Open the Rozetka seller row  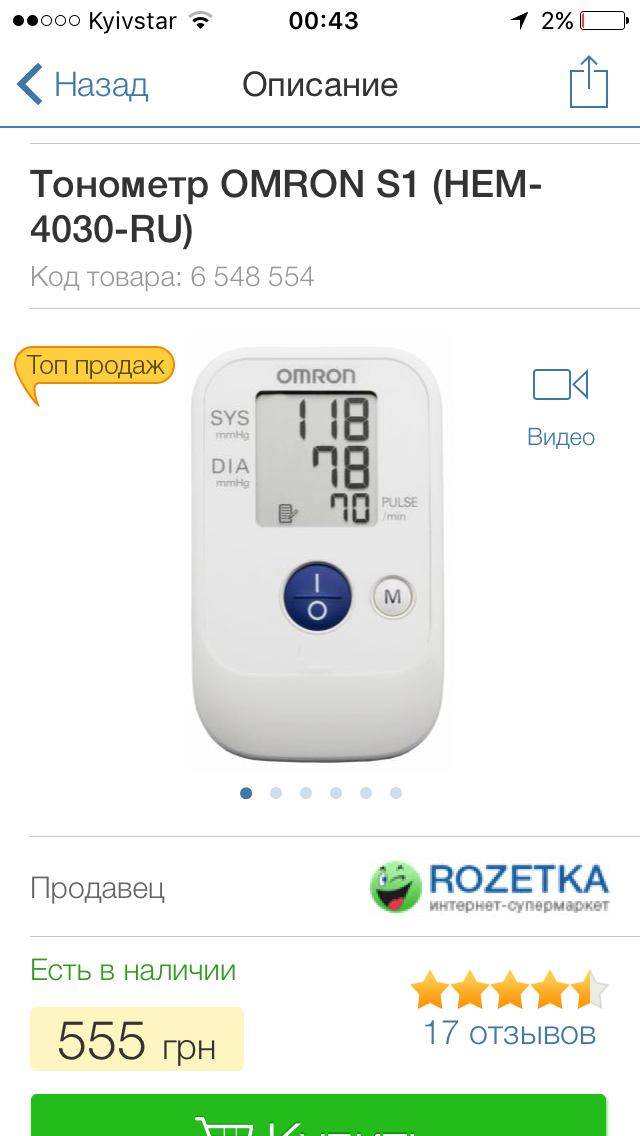[x=320, y=887]
